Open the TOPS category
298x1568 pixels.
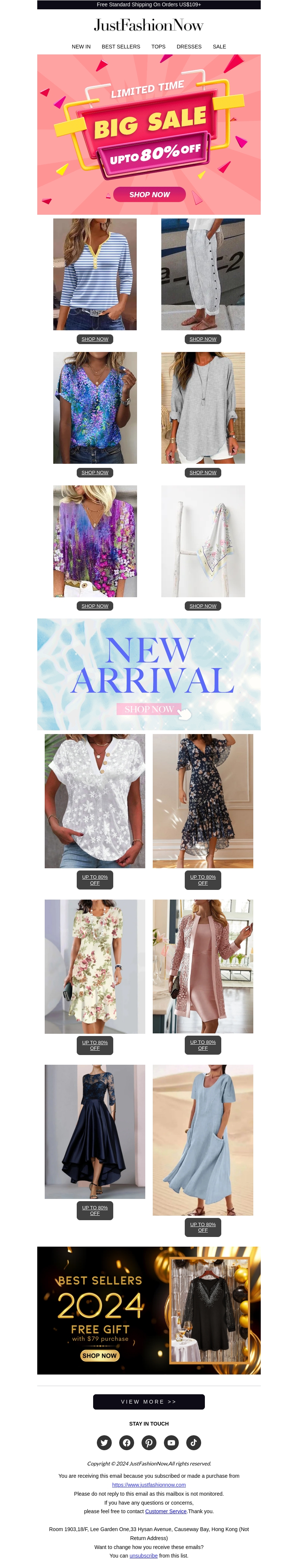tap(158, 47)
